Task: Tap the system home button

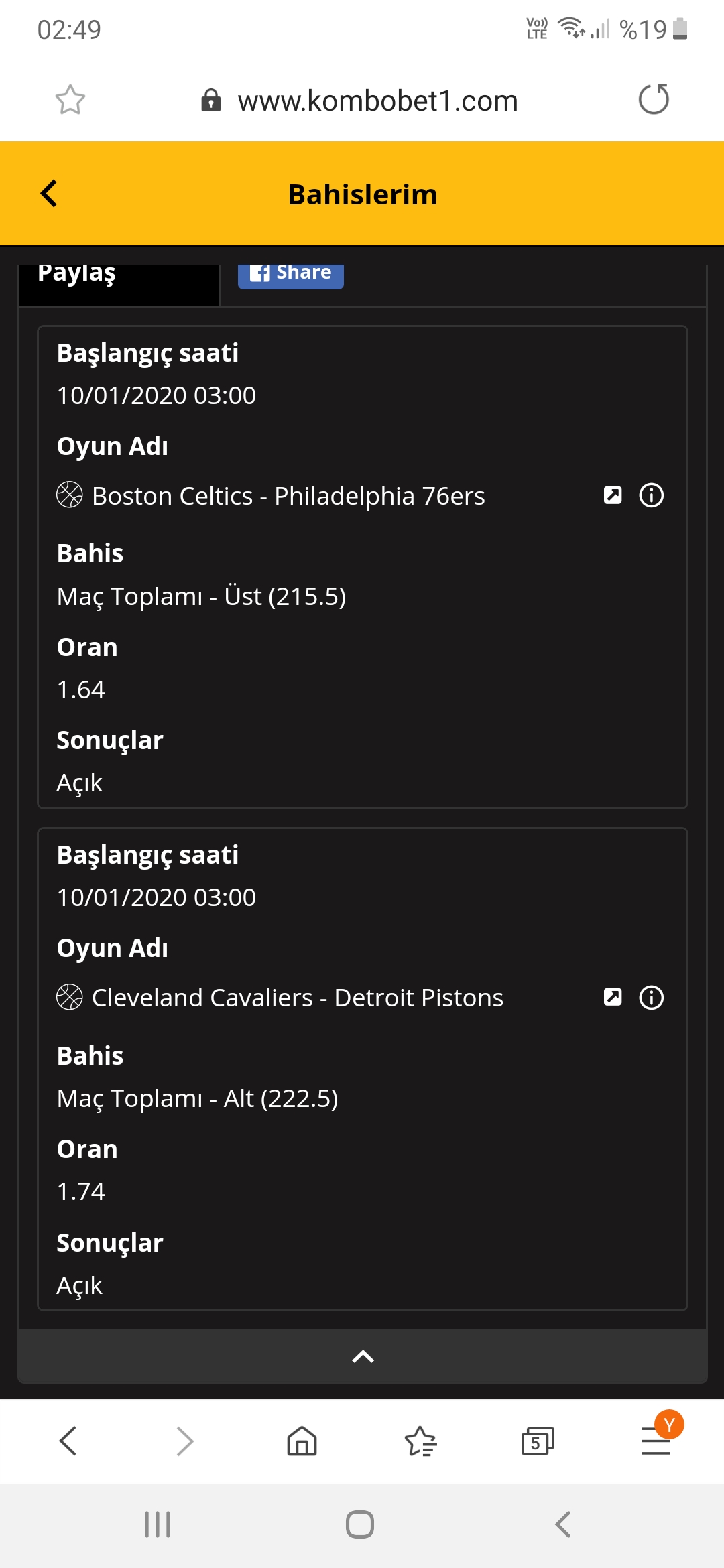Action: pyautogui.click(x=360, y=1524)
